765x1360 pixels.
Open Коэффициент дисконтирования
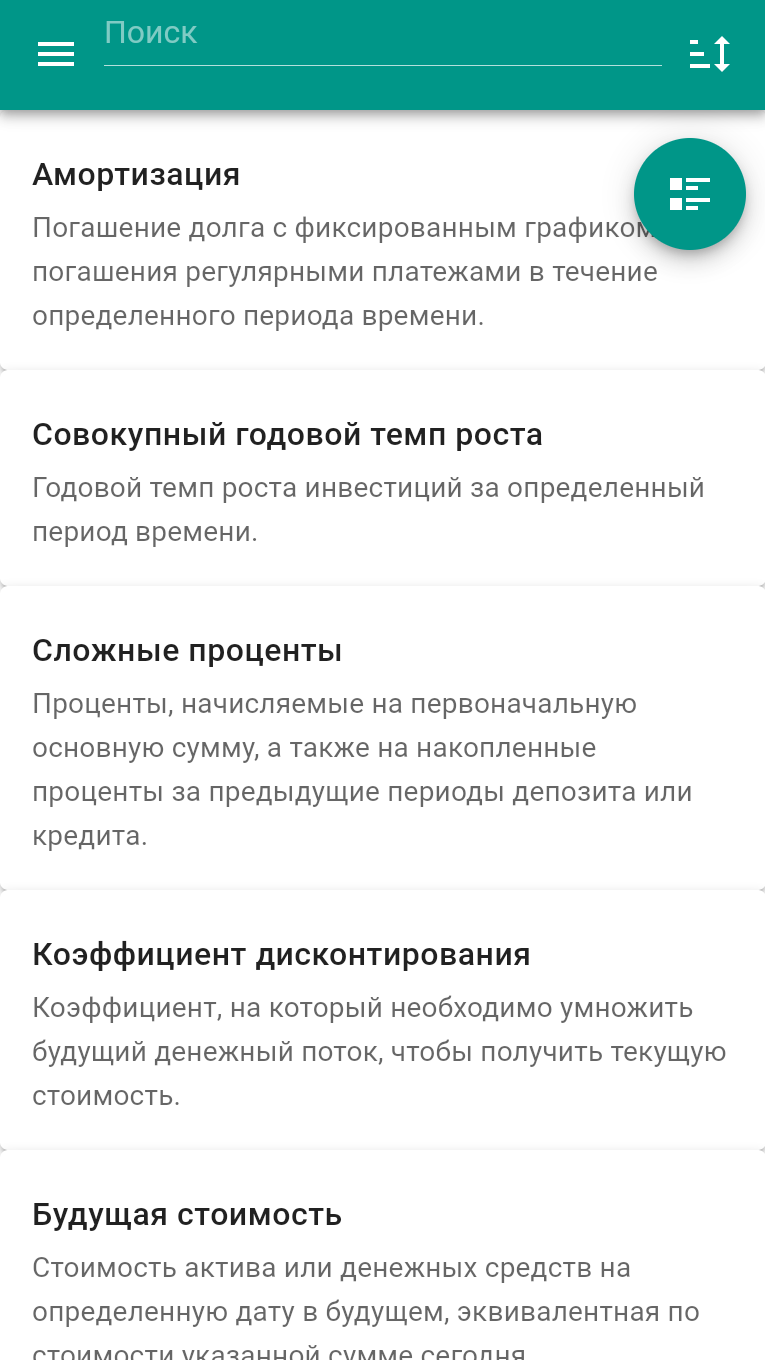coord(382,1020)
